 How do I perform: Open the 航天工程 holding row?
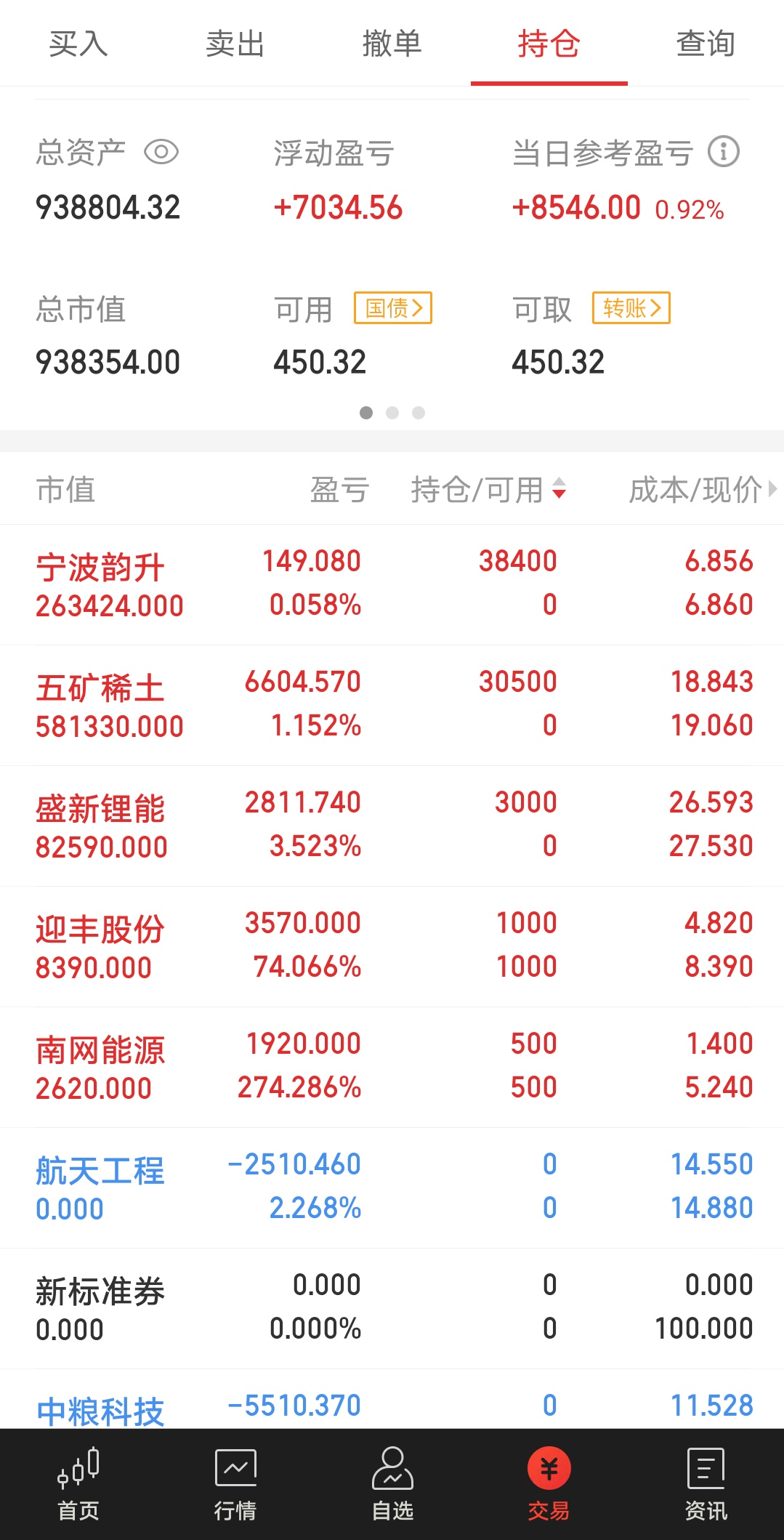[x=392, y=1188]
